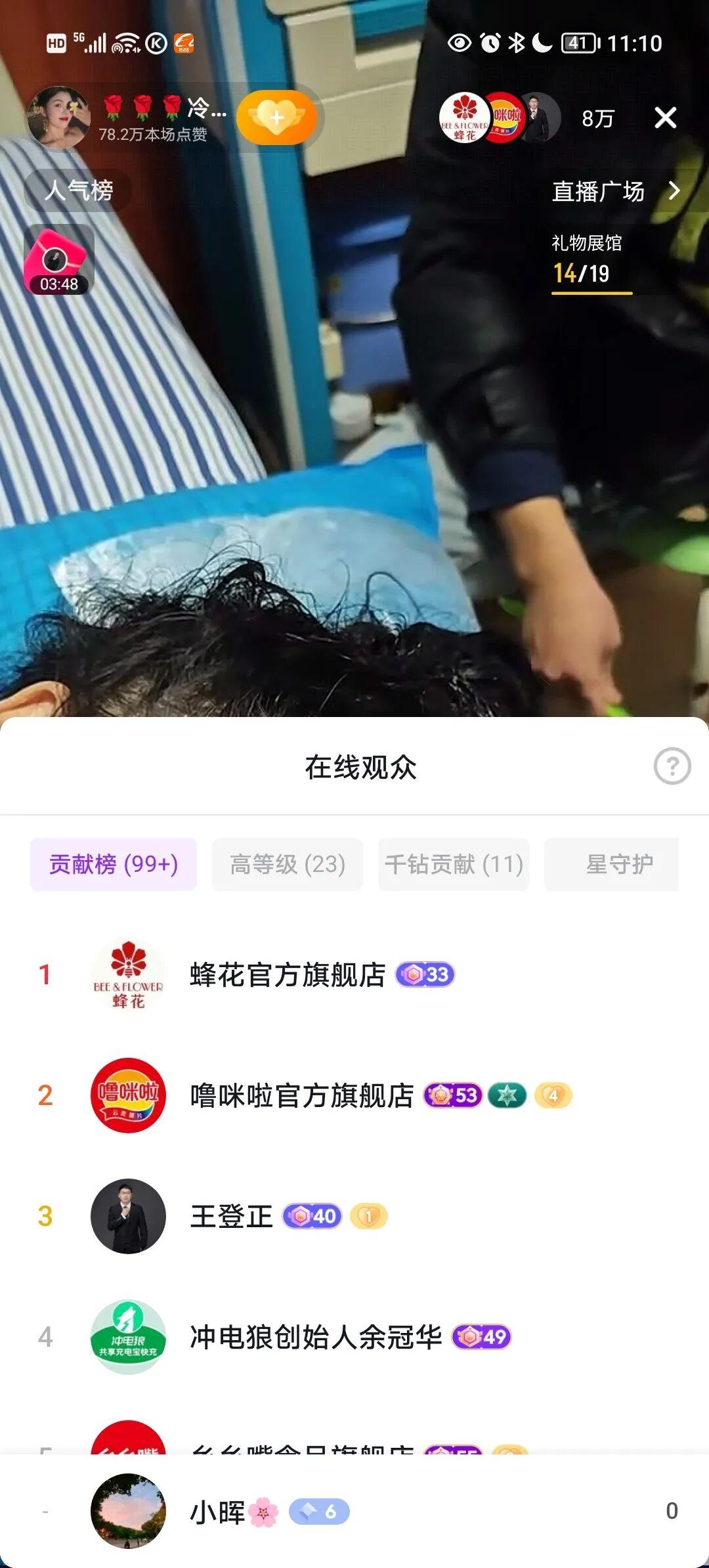
Task: Expand 直播广场 via its chevron arrow
Action: point(675,191)
